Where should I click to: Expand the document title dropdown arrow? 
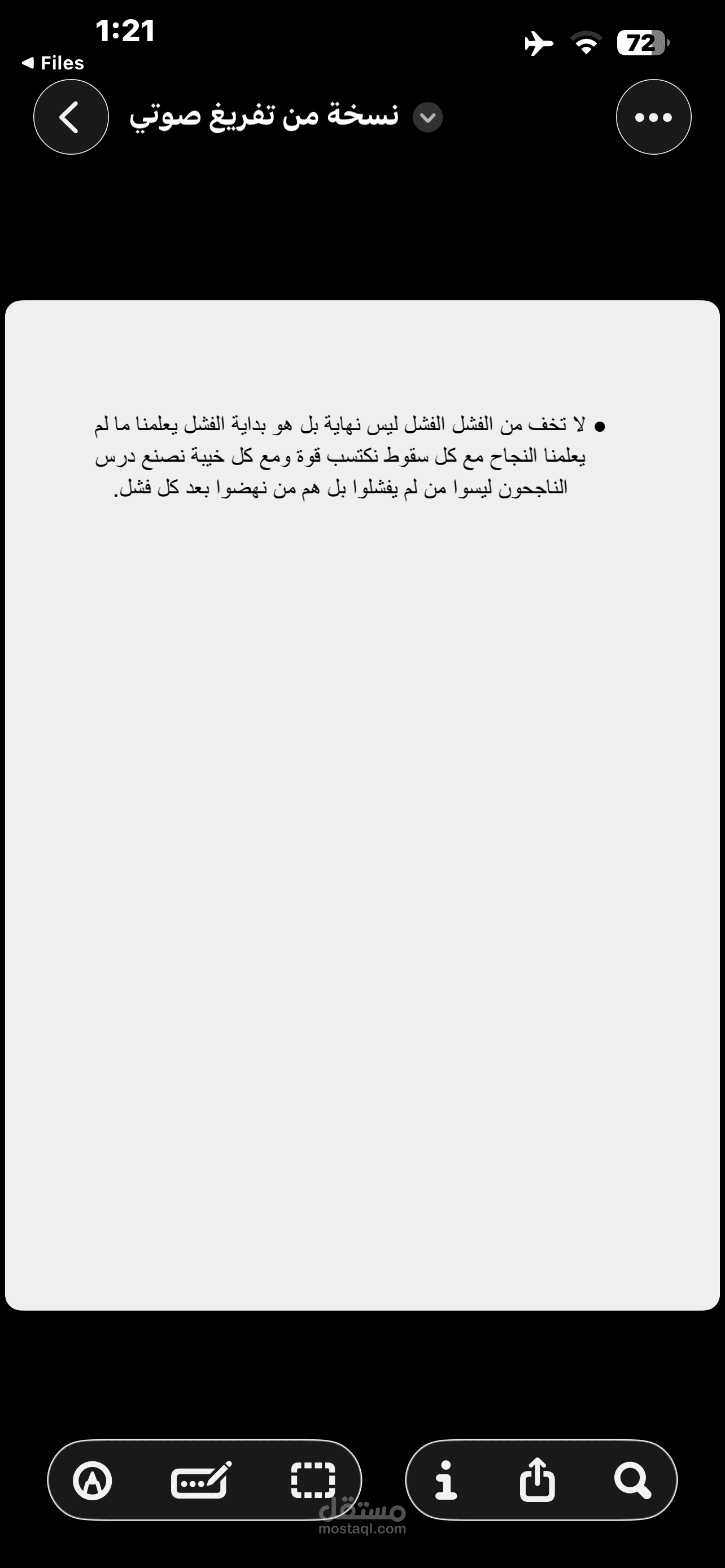(x=427, y=117)
